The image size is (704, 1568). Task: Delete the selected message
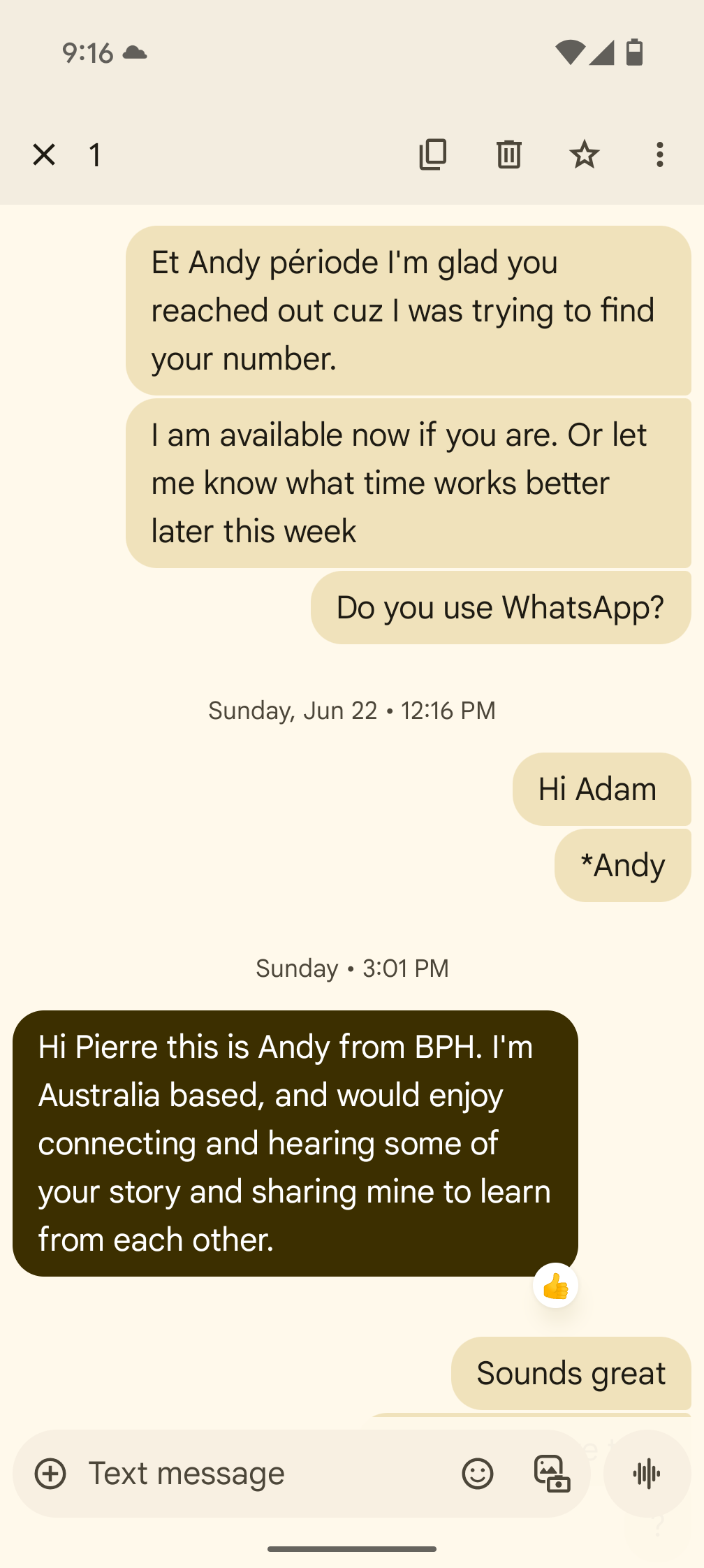pos(508,154)
